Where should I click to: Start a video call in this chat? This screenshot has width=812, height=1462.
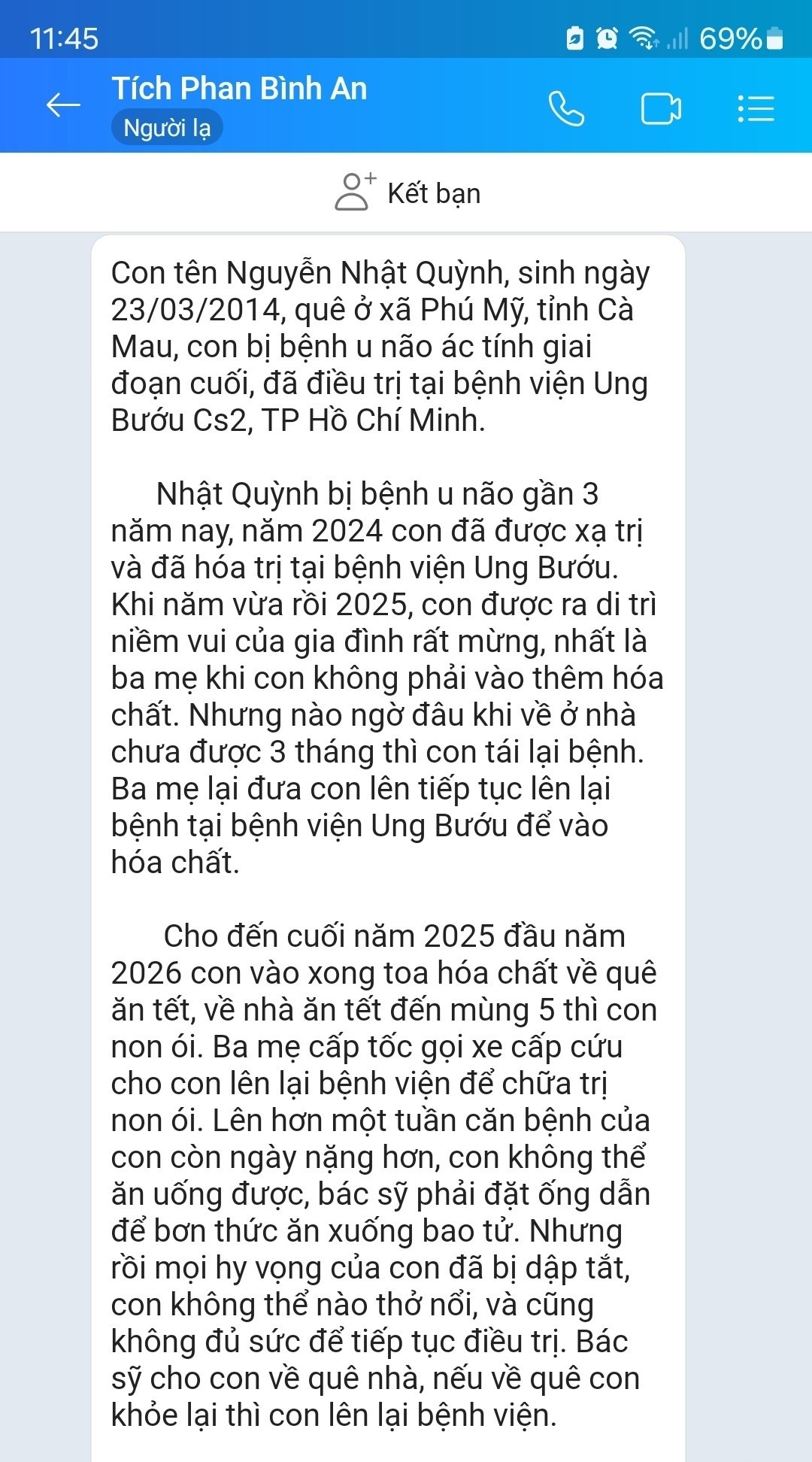661,108
